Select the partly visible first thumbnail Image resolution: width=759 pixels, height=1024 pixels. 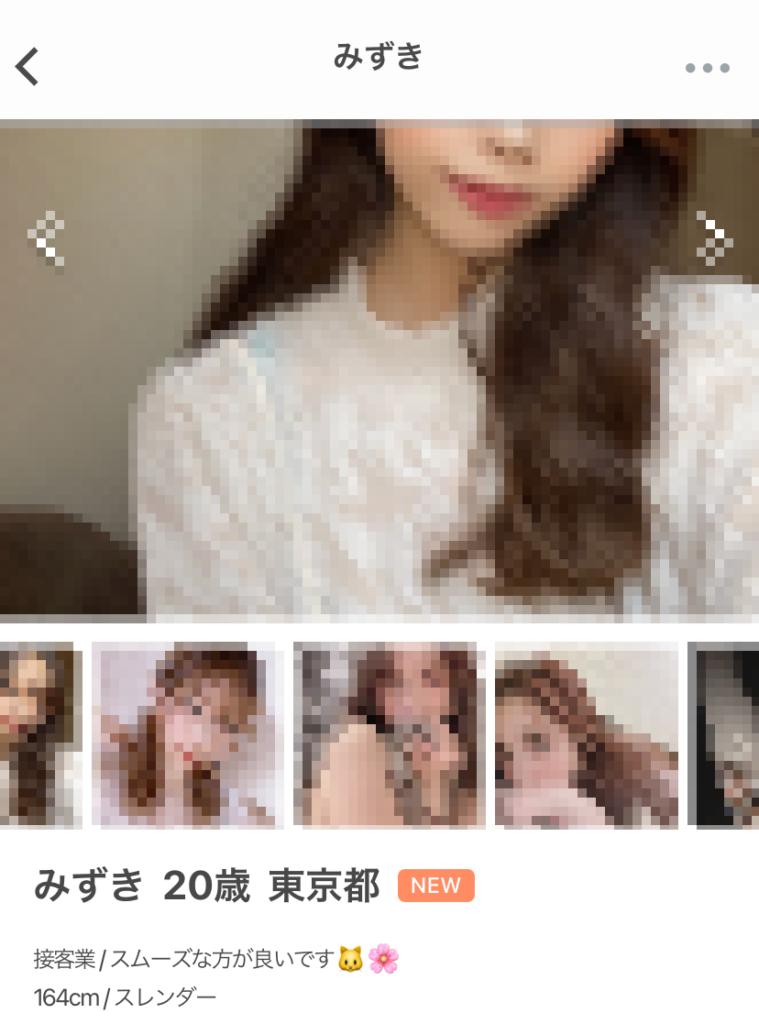[x=38, y=735]
